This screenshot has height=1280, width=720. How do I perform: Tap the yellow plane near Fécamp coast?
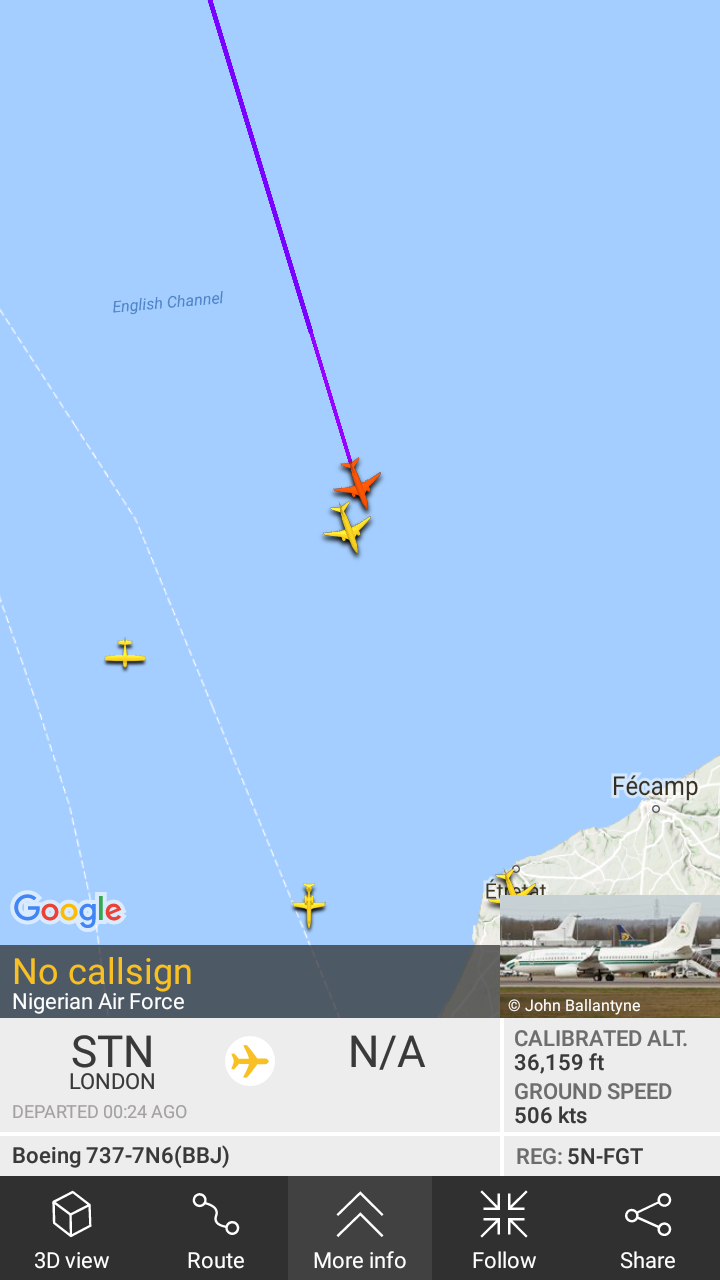point(510,884)
